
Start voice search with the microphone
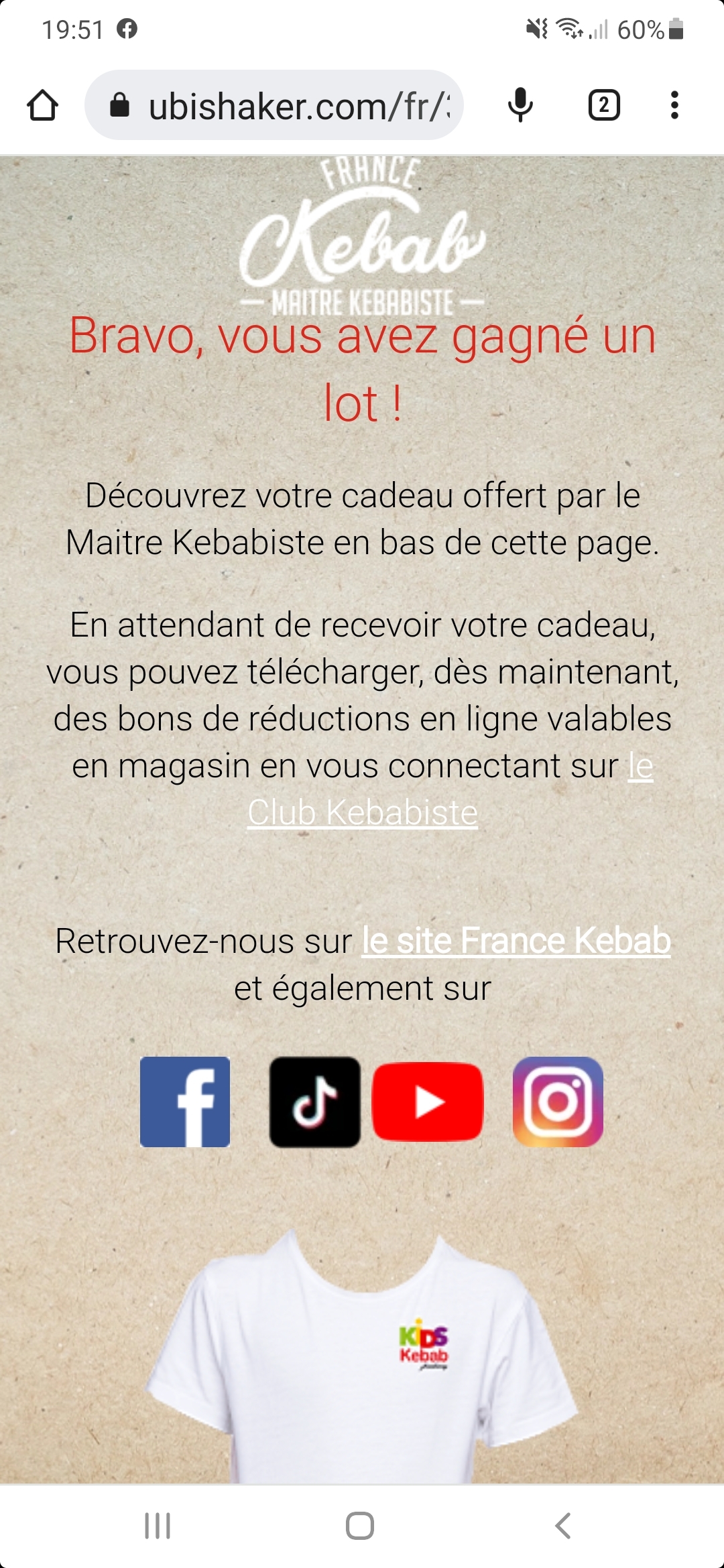coord(520,105)
